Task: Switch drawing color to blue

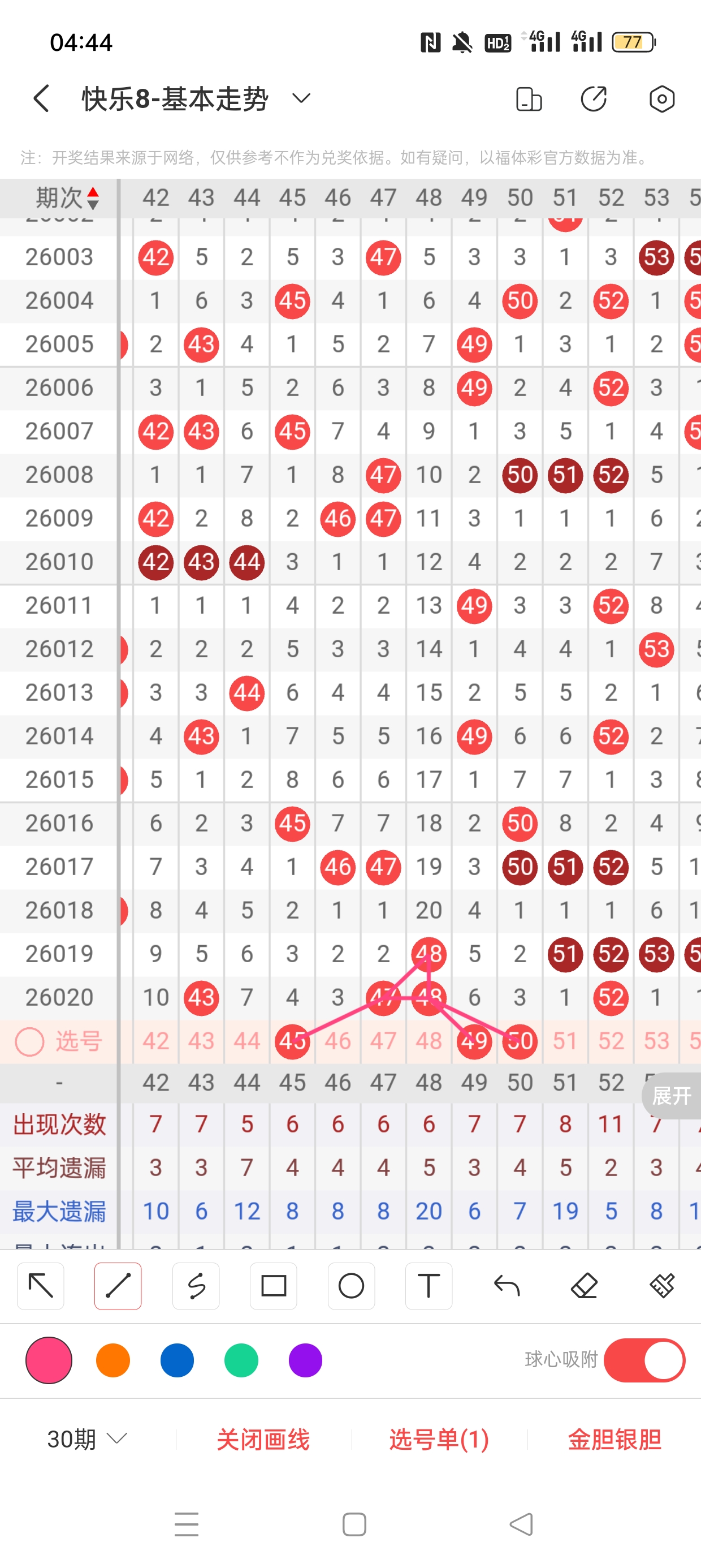Action: point(177,1360)
